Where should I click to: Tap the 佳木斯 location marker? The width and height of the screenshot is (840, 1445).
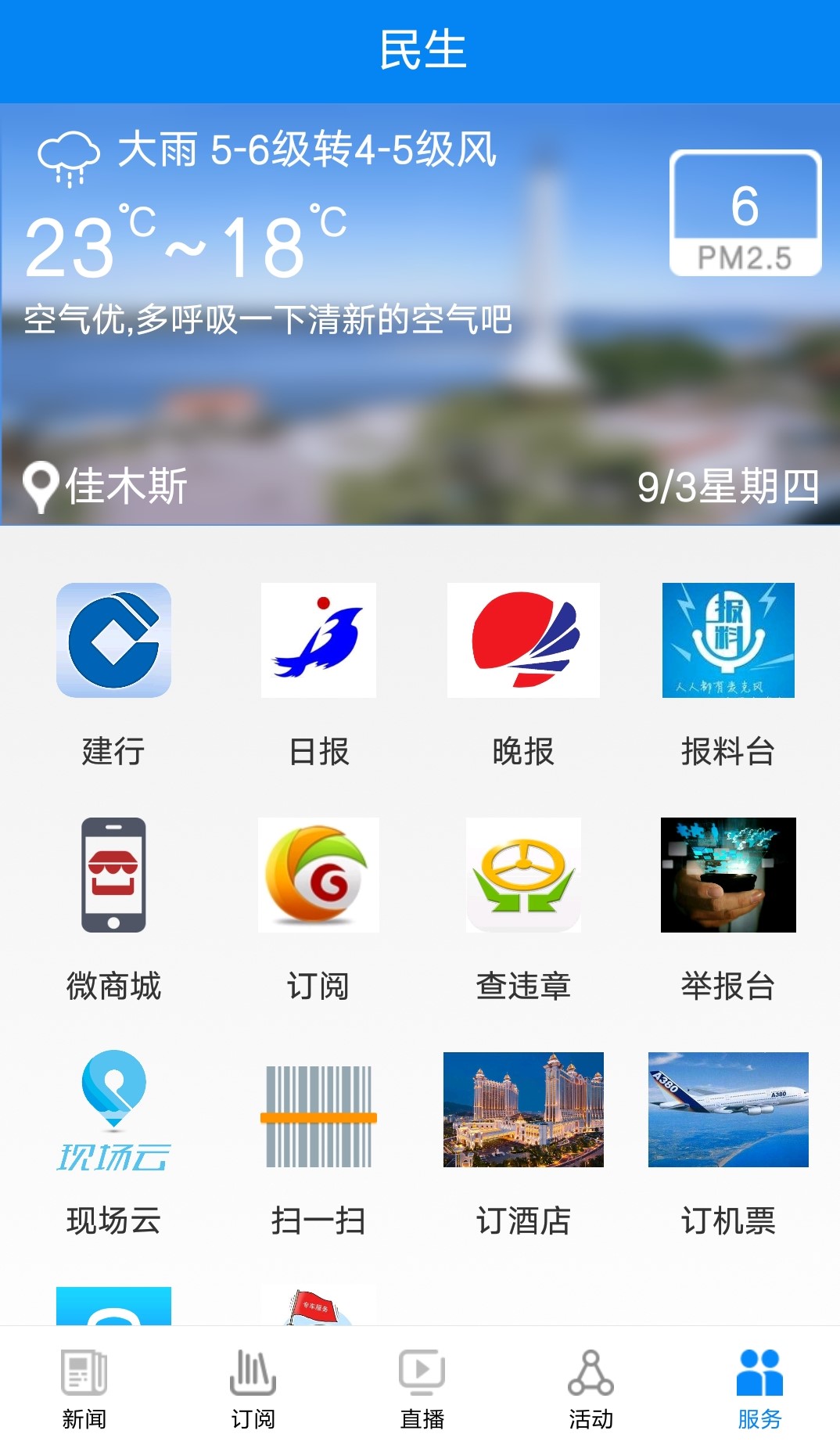click(117, 487)
